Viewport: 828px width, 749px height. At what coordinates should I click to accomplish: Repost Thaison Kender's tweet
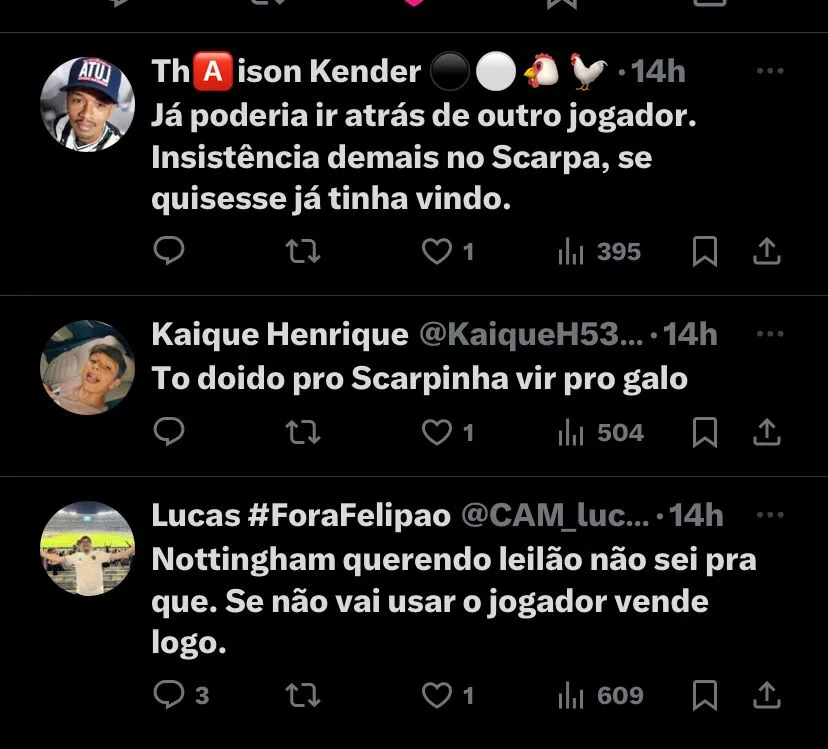point(303,251)
